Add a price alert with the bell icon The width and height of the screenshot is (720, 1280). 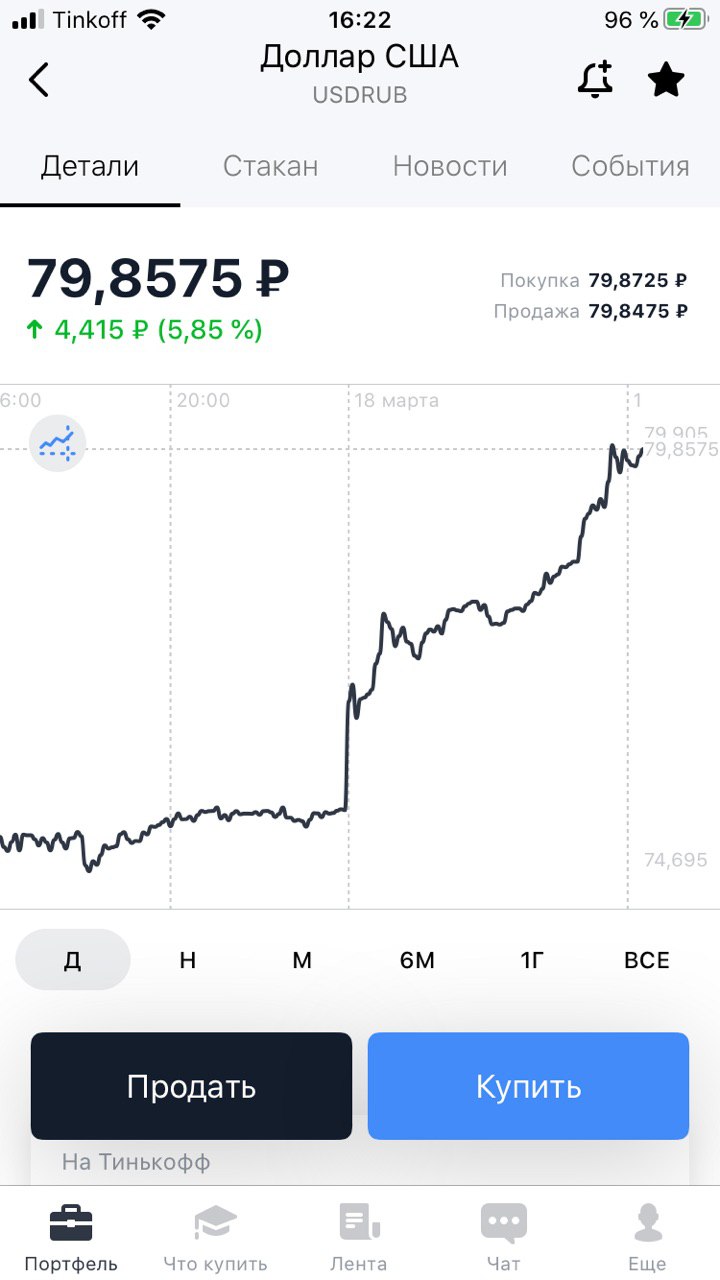595,79
